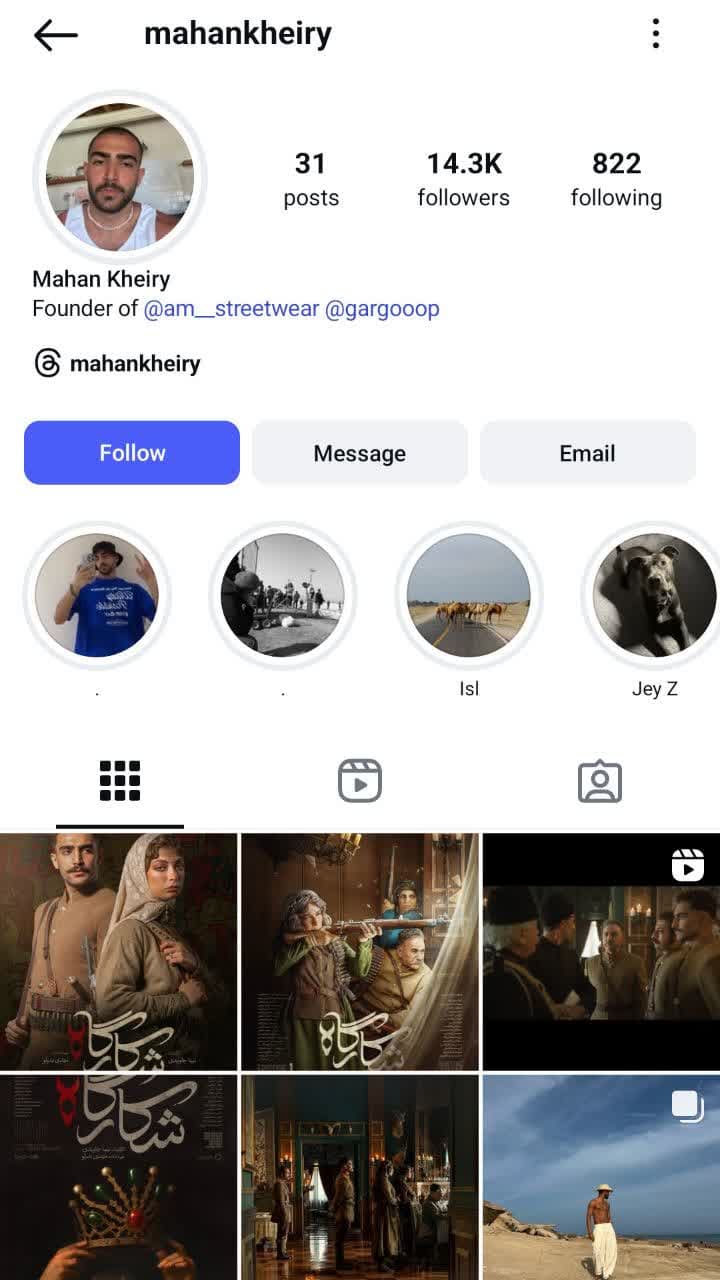The width and height of the screenshot is (720, 1280).
Task: Open the Jey Z story highlight
Action: click(x=654, y=596)
